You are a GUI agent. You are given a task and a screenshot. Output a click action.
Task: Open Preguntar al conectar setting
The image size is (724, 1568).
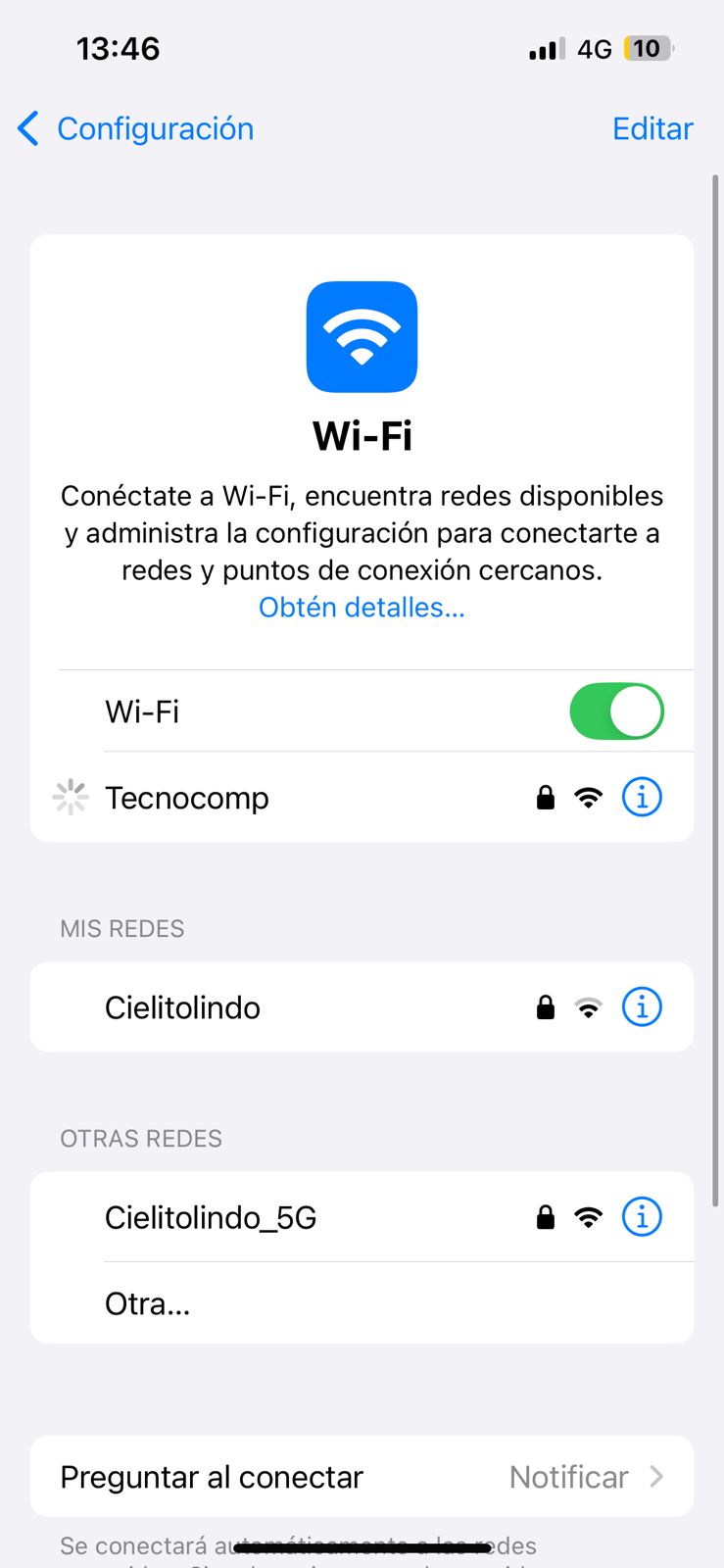coord(362,1477)
